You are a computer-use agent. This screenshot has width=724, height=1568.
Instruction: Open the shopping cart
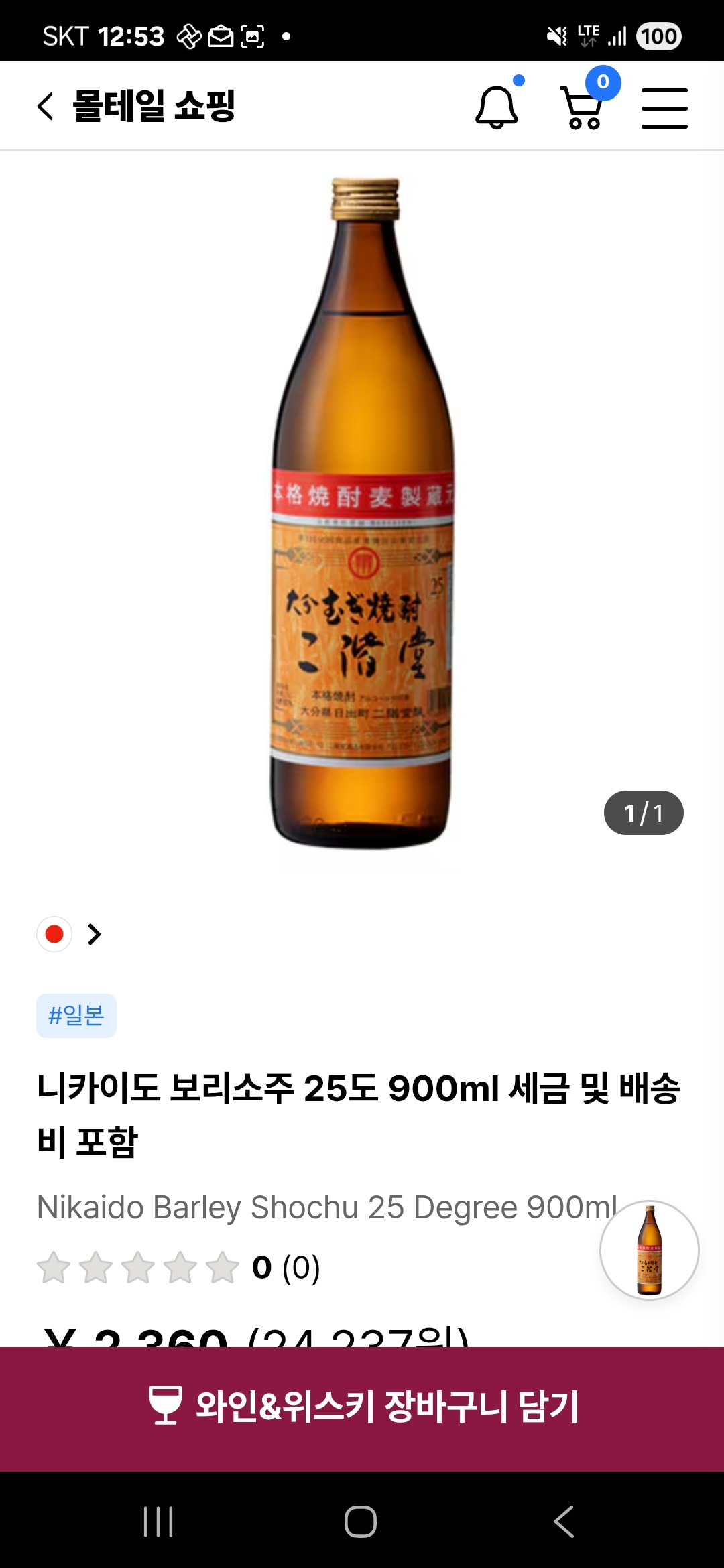point(583,107)
